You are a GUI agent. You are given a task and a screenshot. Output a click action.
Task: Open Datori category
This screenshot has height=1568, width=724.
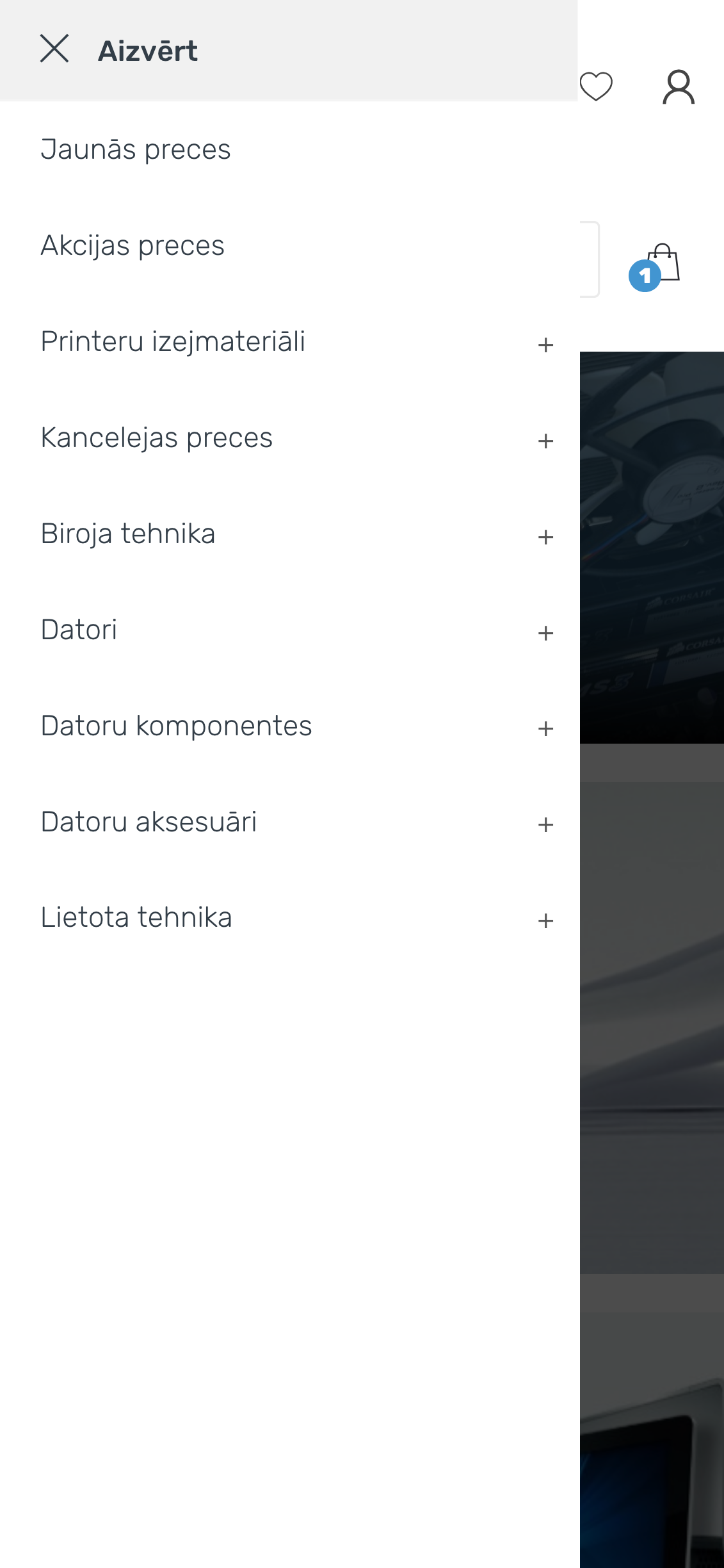[79, 630]
